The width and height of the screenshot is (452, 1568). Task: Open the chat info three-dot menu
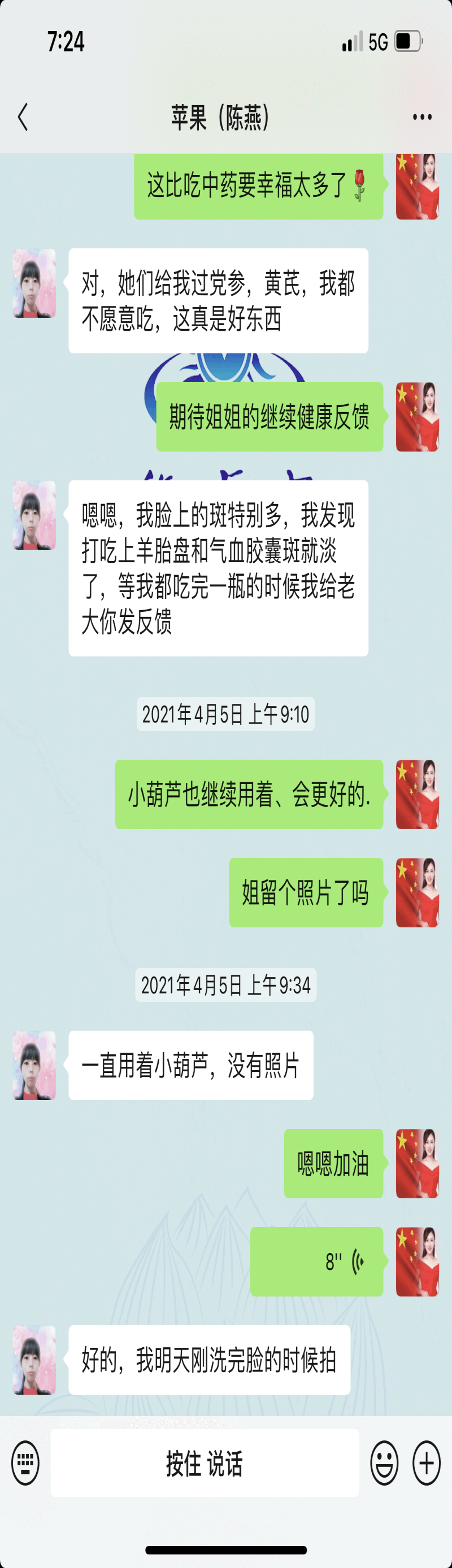tap(421, 117)
